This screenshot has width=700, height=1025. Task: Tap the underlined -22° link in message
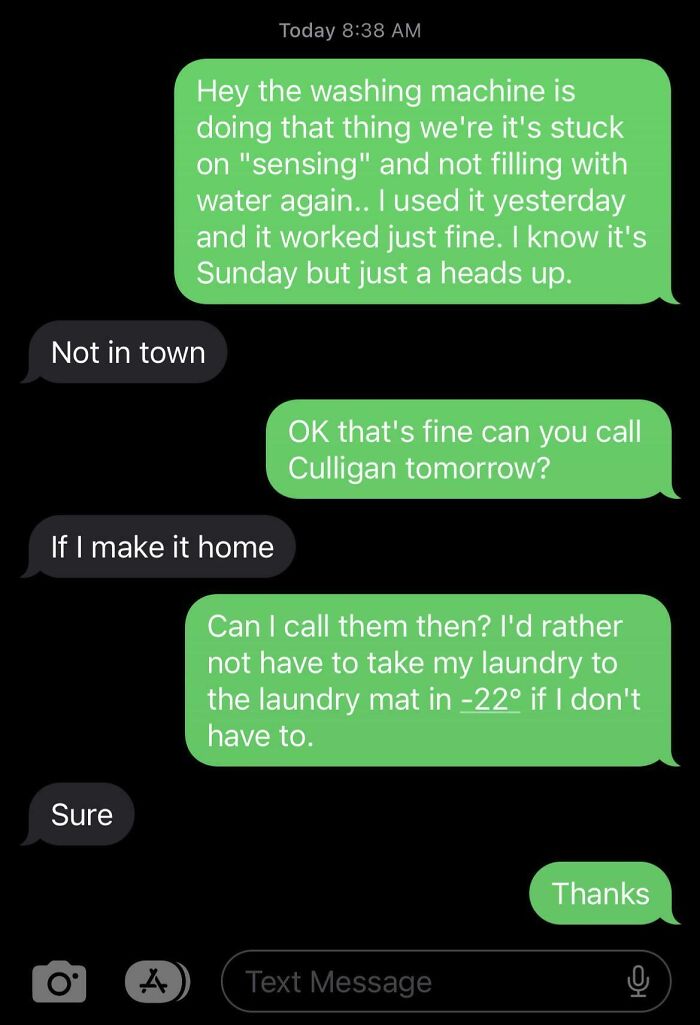pos(490,699)
